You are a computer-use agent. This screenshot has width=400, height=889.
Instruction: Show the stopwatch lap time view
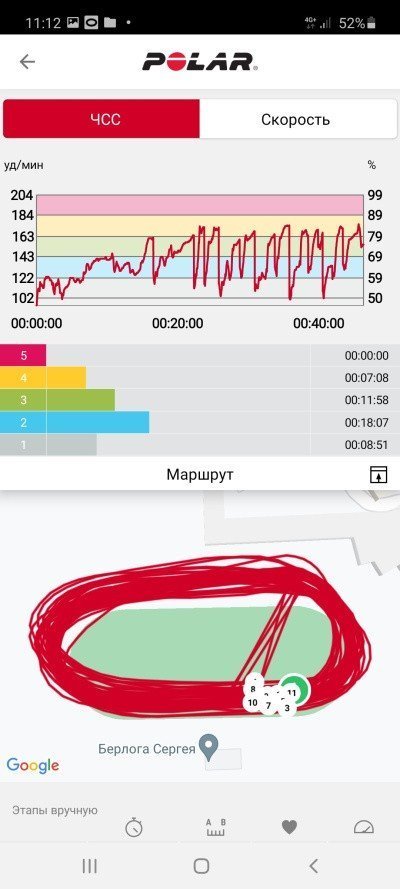click(x=134, y=828)
